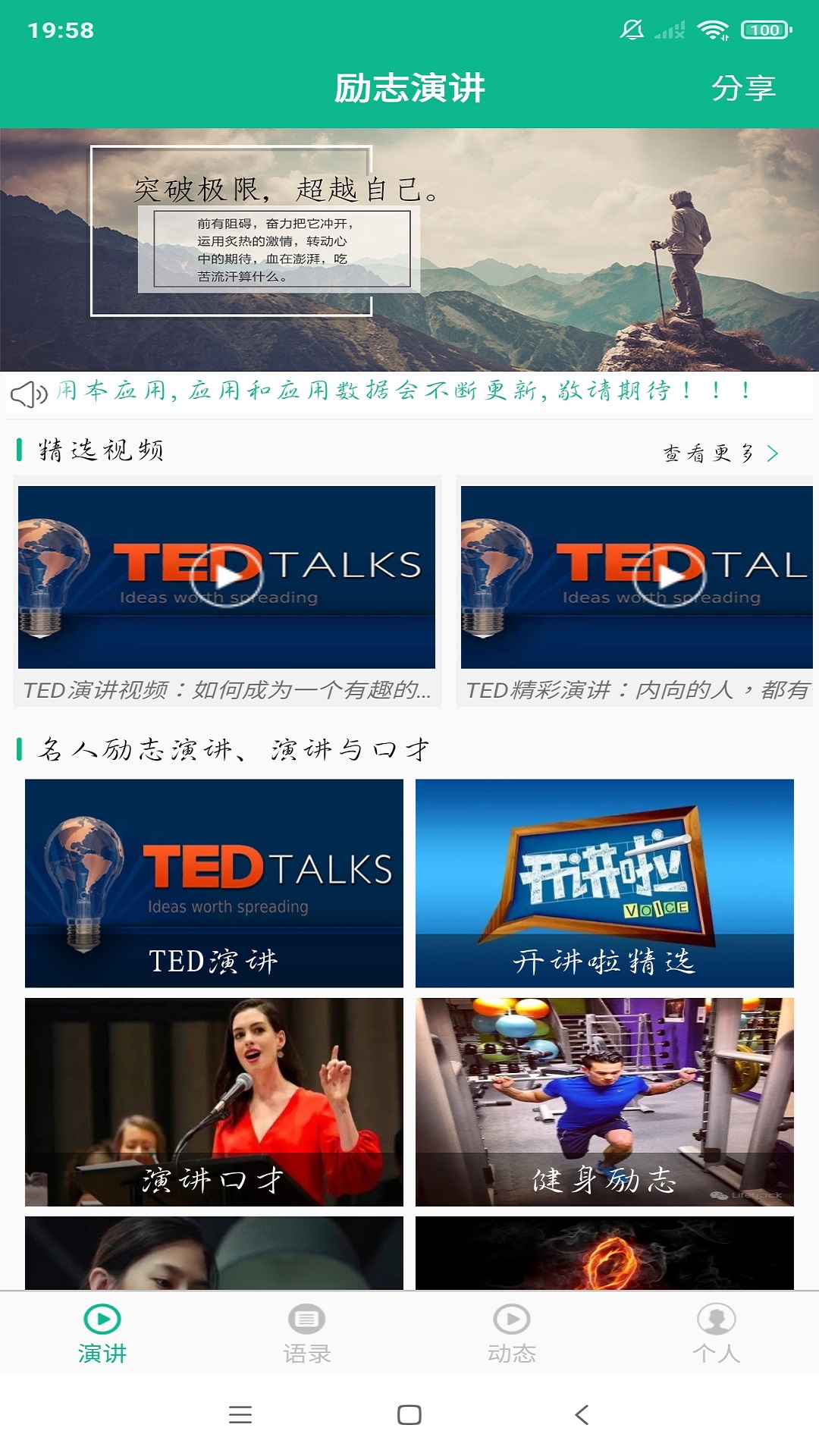Play TED演讲视频：如何成为一个有趣的 video
Image resolution: width=819 pixels, height=1456 pixels.
pos(226,578)
